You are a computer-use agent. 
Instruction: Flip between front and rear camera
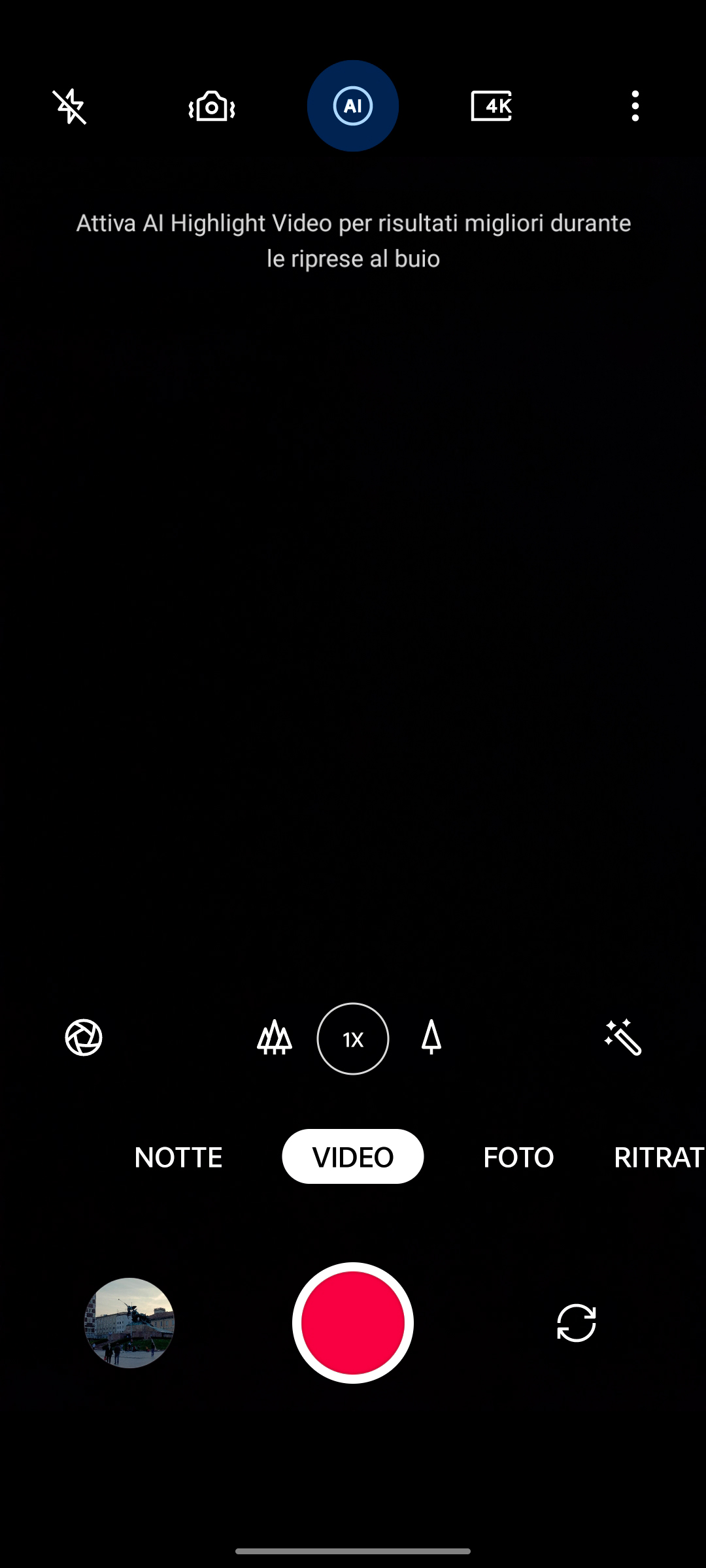click(x=577, y=1323)
